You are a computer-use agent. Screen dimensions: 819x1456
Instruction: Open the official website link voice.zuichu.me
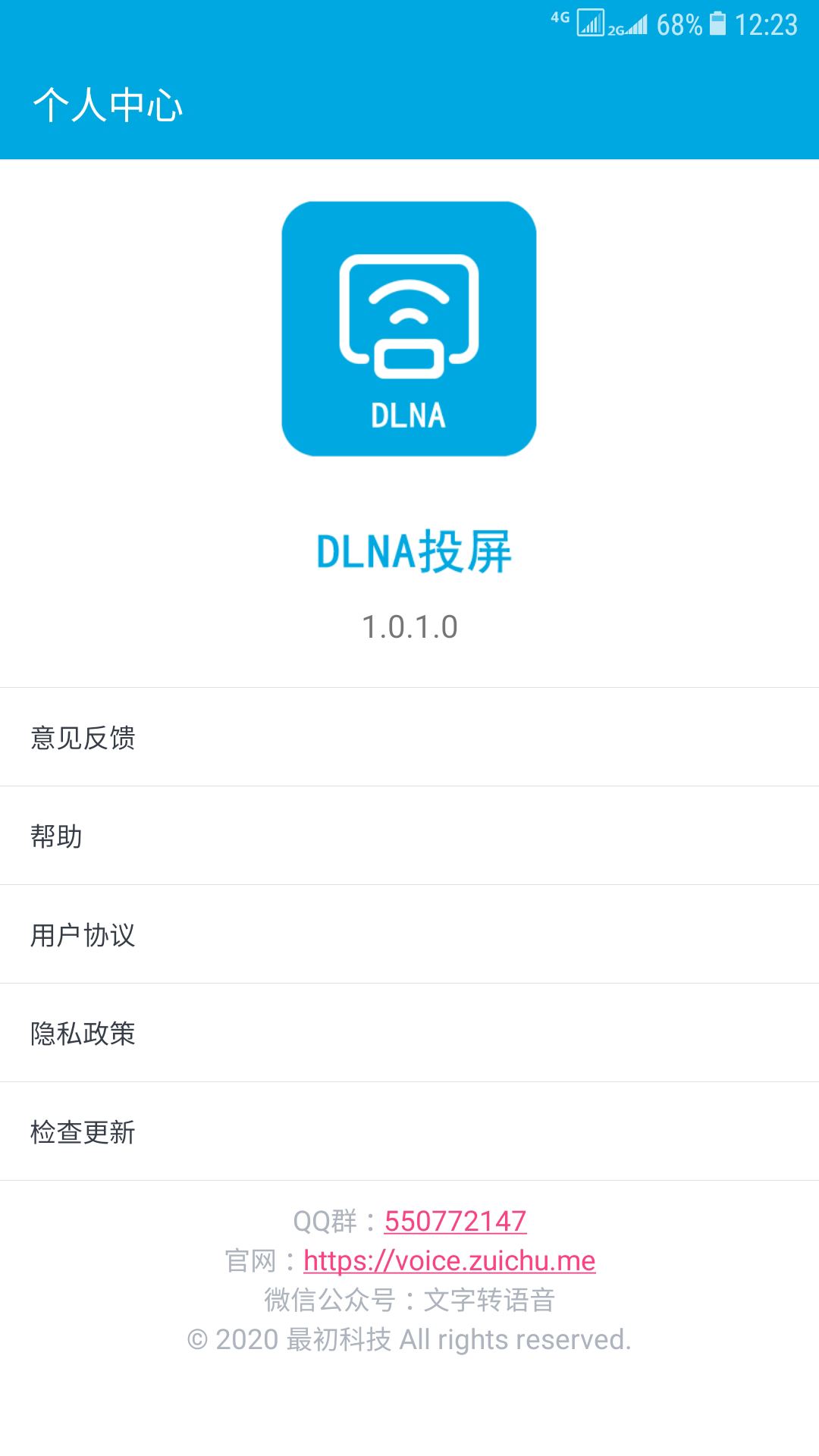coord(449,1260)
